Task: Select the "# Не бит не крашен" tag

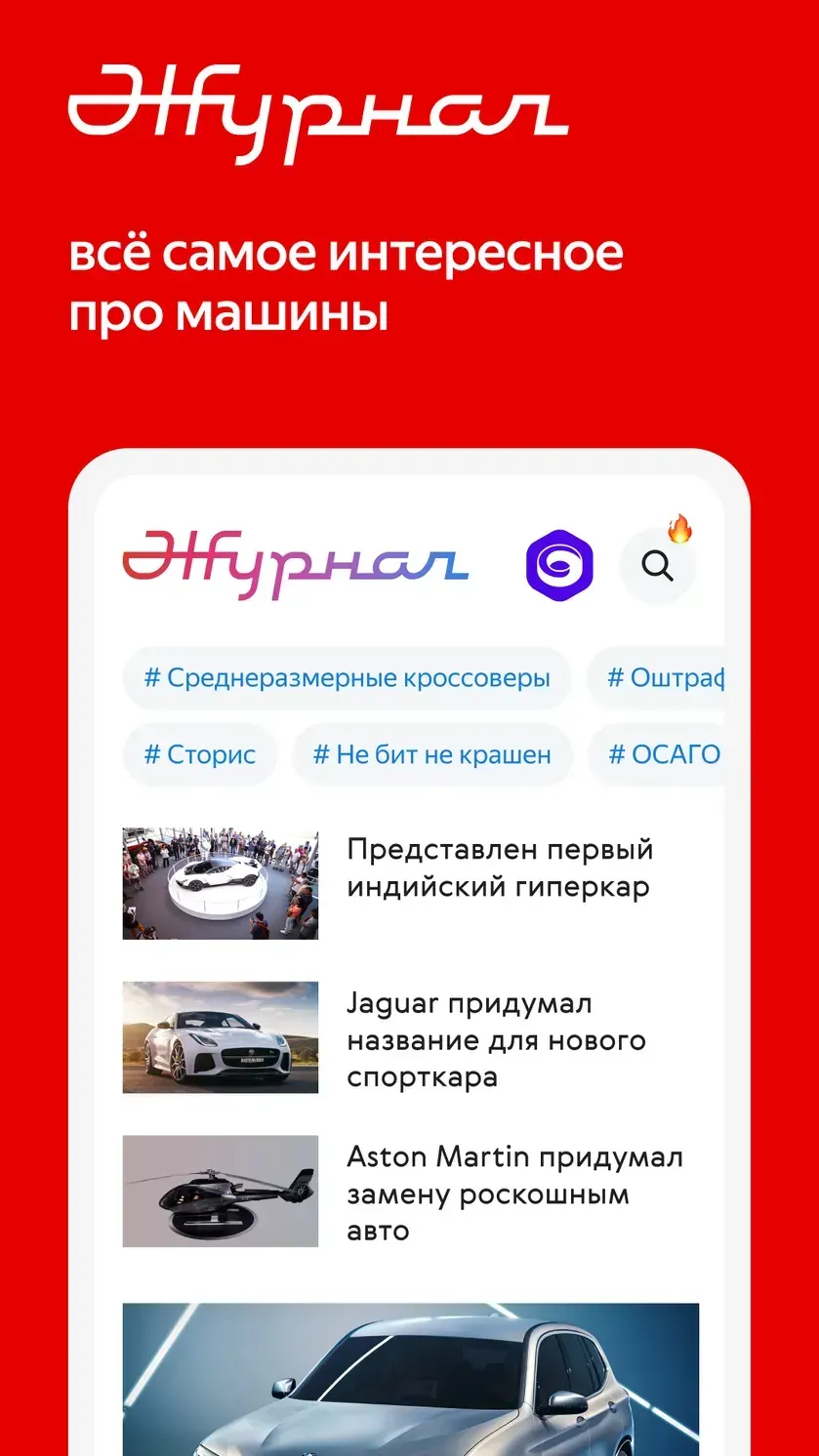Action: click(x=432, y=753)
